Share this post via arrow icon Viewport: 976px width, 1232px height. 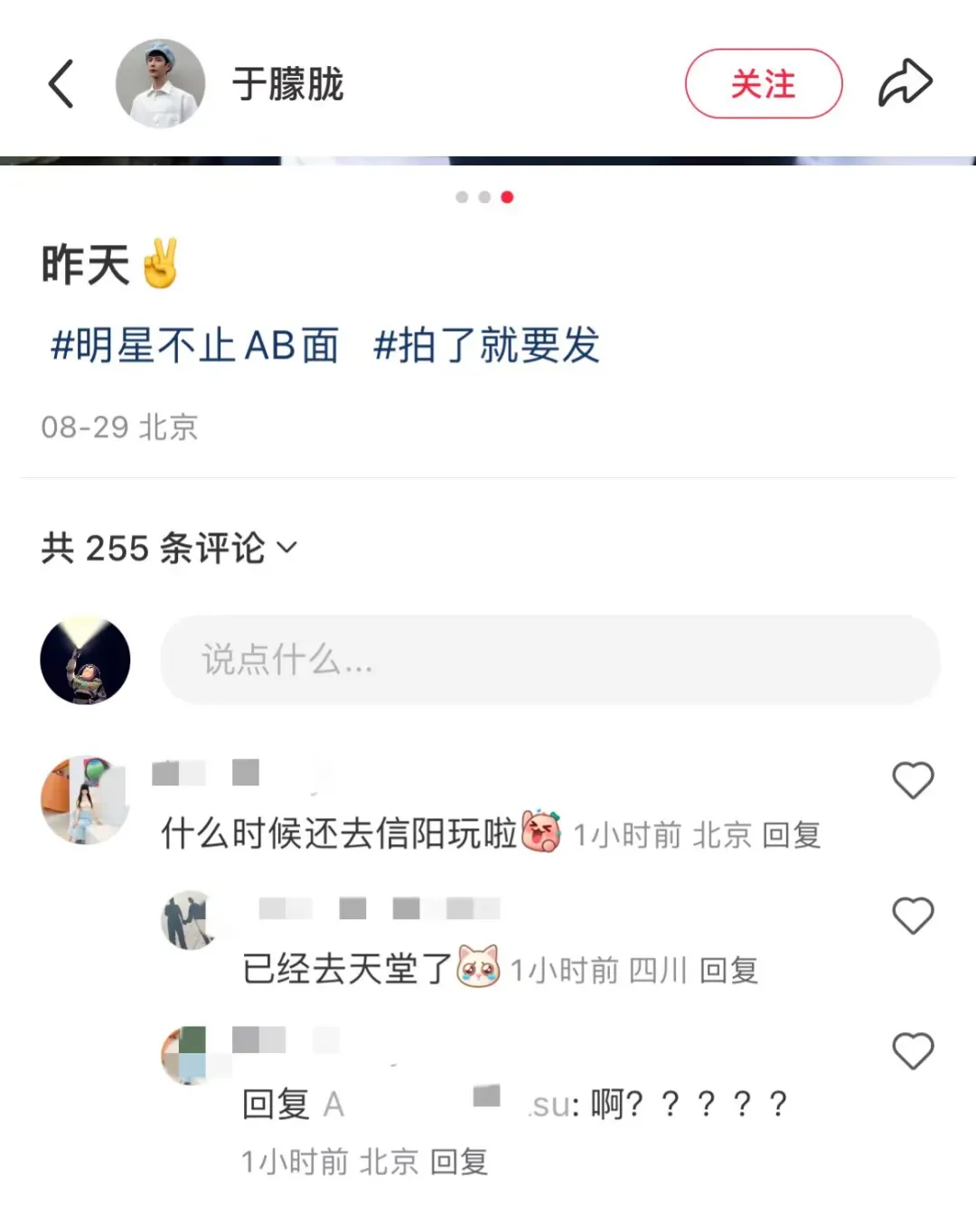pyautogui.click(x=905, y=83)
